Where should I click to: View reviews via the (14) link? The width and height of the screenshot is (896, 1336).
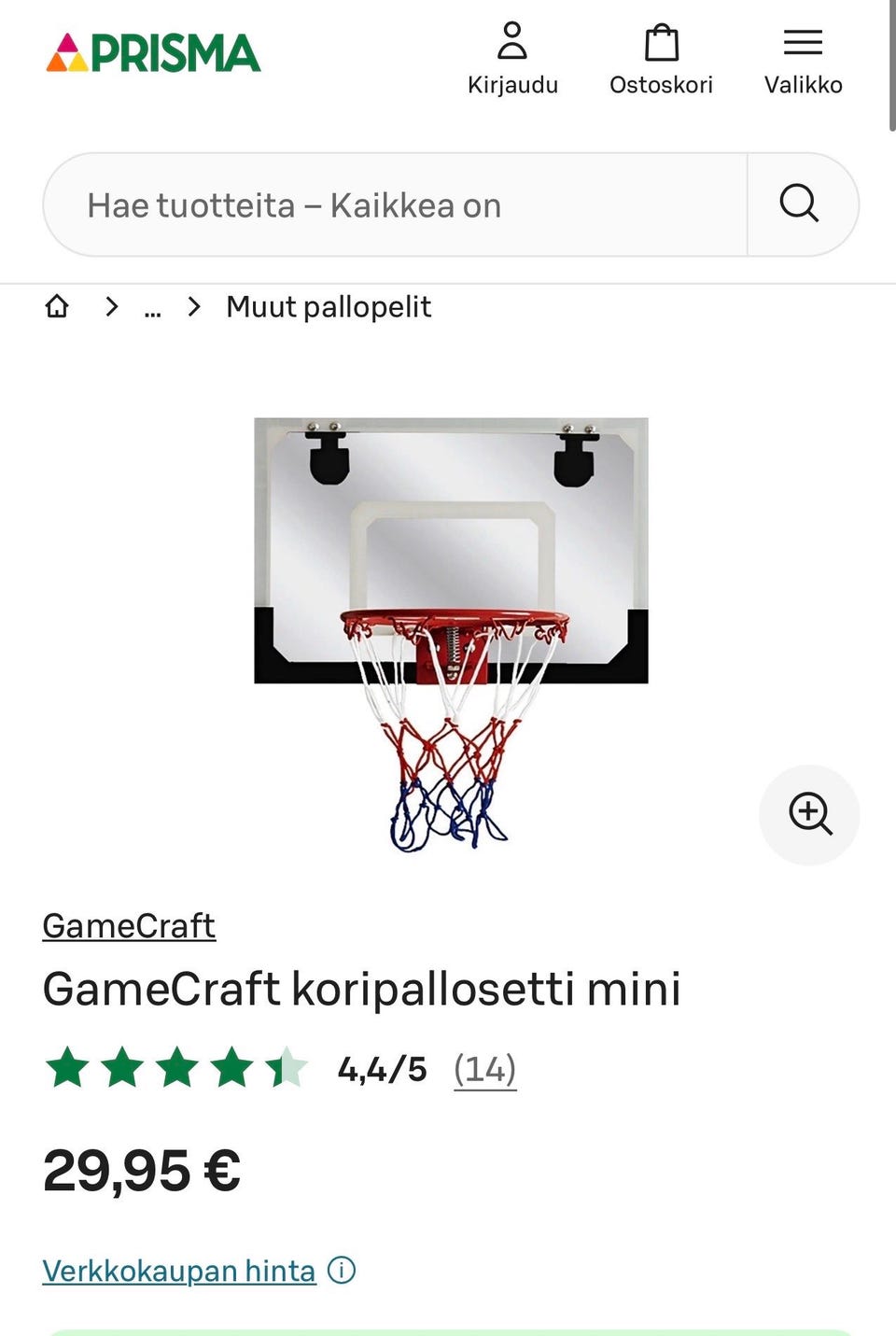[484, 1069]
